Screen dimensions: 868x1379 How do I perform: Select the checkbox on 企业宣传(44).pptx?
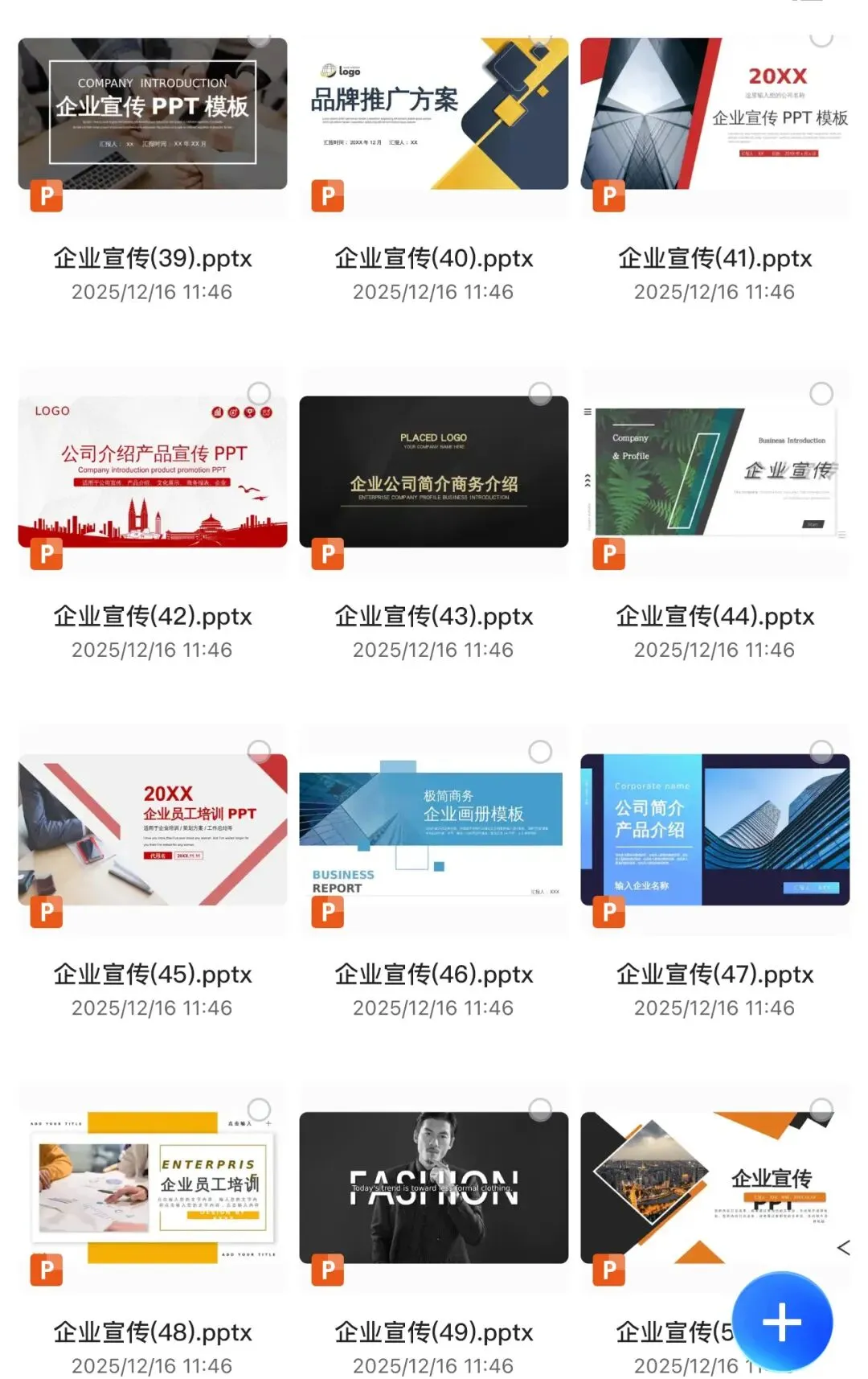pos(821,393)
